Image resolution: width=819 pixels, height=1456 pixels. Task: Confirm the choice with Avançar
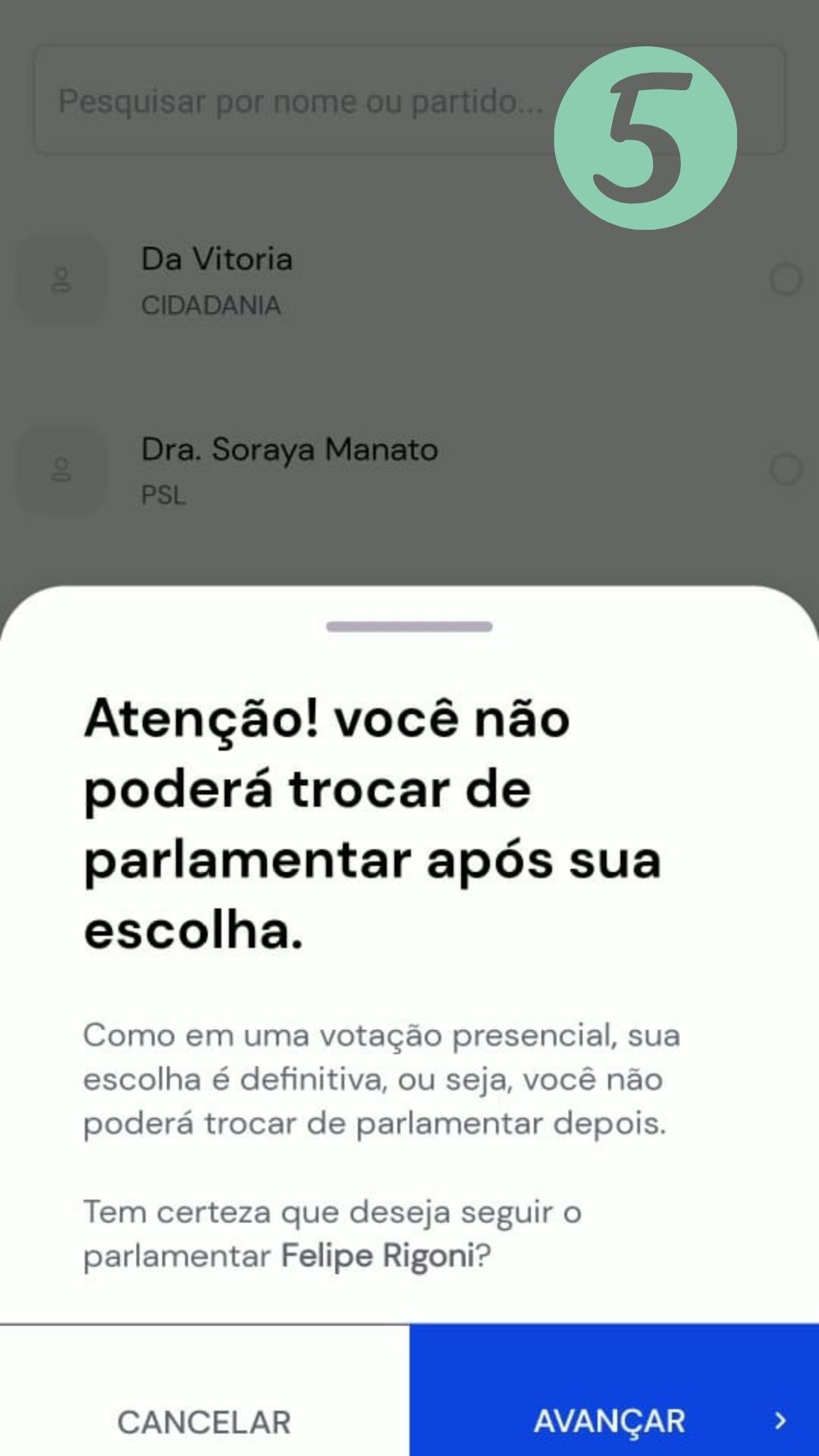(x=613, y=1420)
